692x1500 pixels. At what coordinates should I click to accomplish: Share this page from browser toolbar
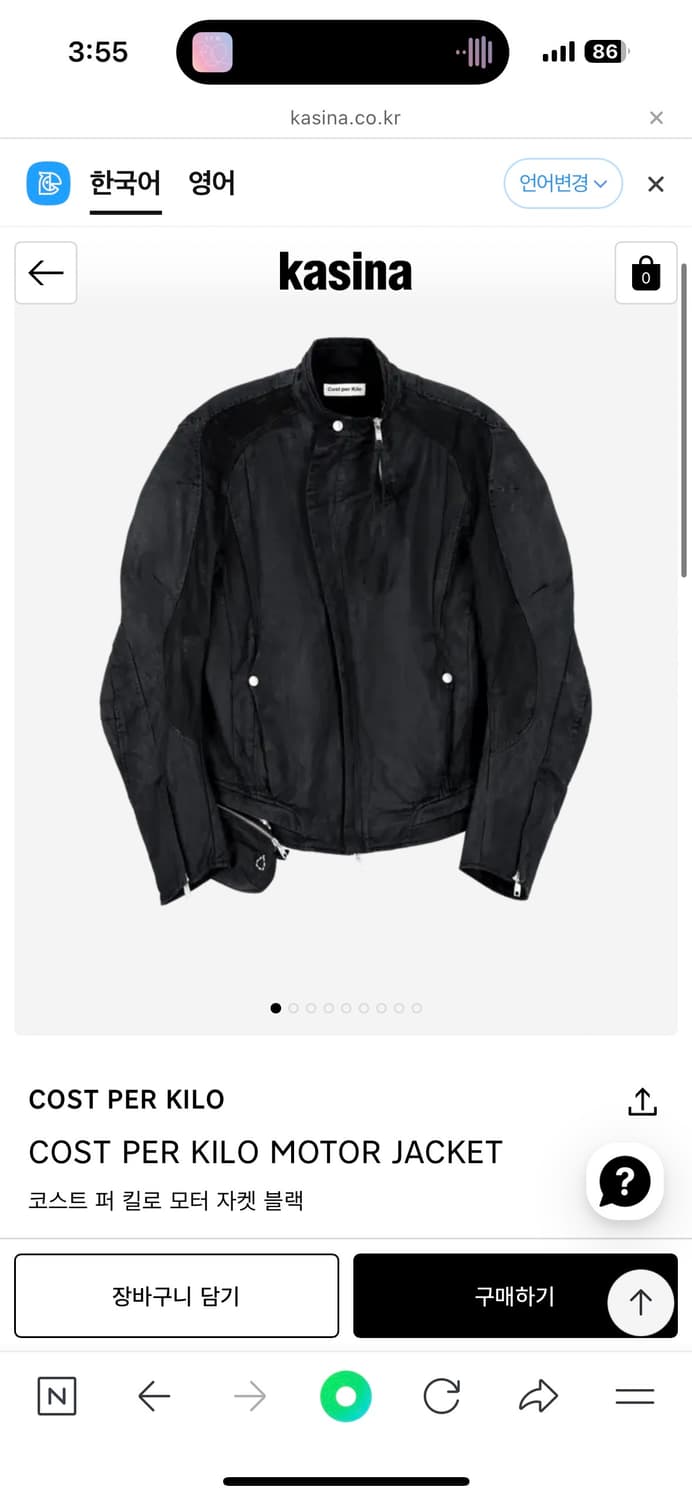pyautogui.click(x=538, y=1396)
